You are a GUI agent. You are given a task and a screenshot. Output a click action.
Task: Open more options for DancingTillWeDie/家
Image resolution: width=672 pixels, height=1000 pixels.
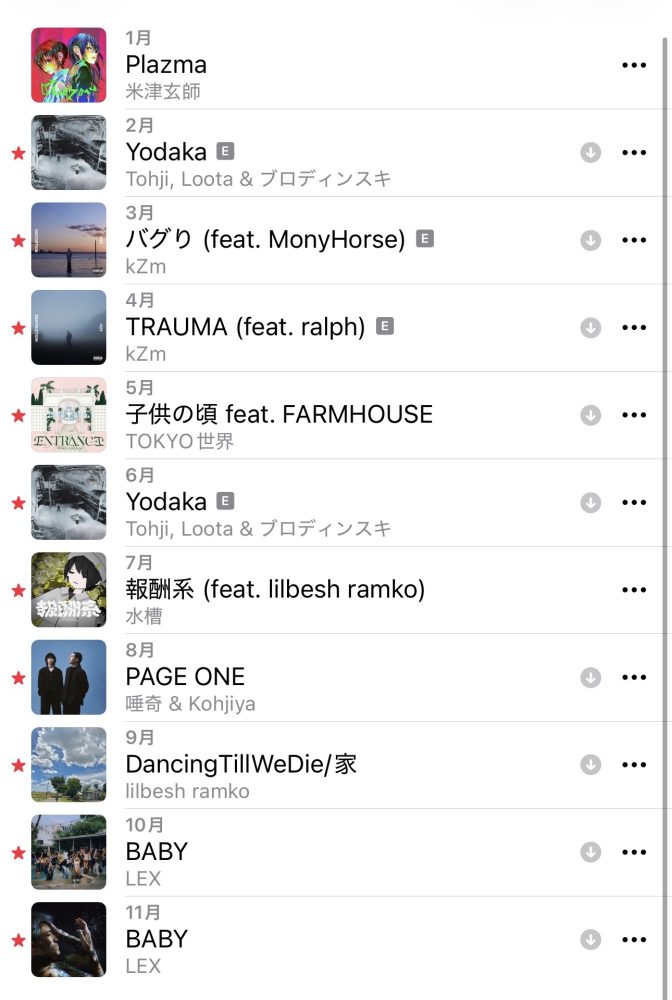[x=634, y=765]
